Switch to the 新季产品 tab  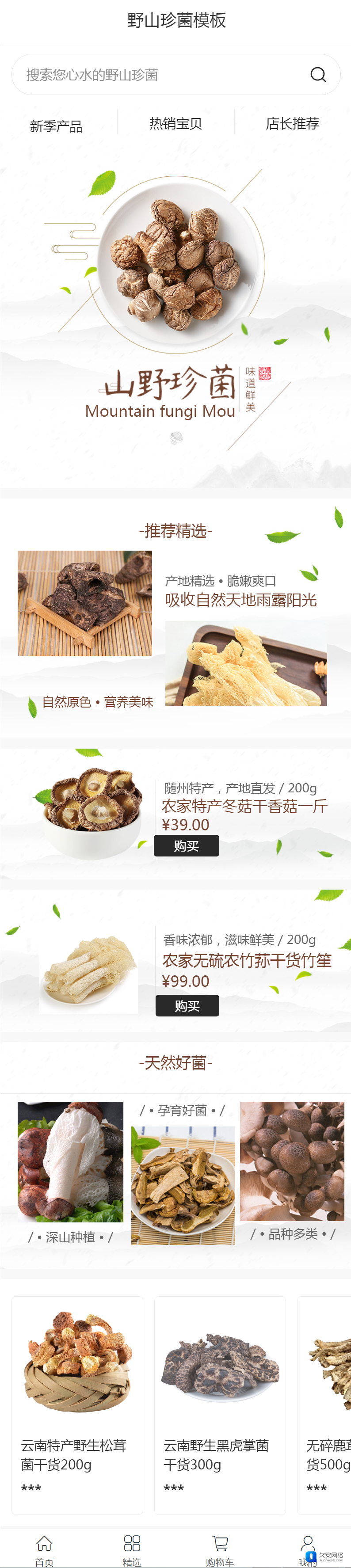(x=56, y=126)
